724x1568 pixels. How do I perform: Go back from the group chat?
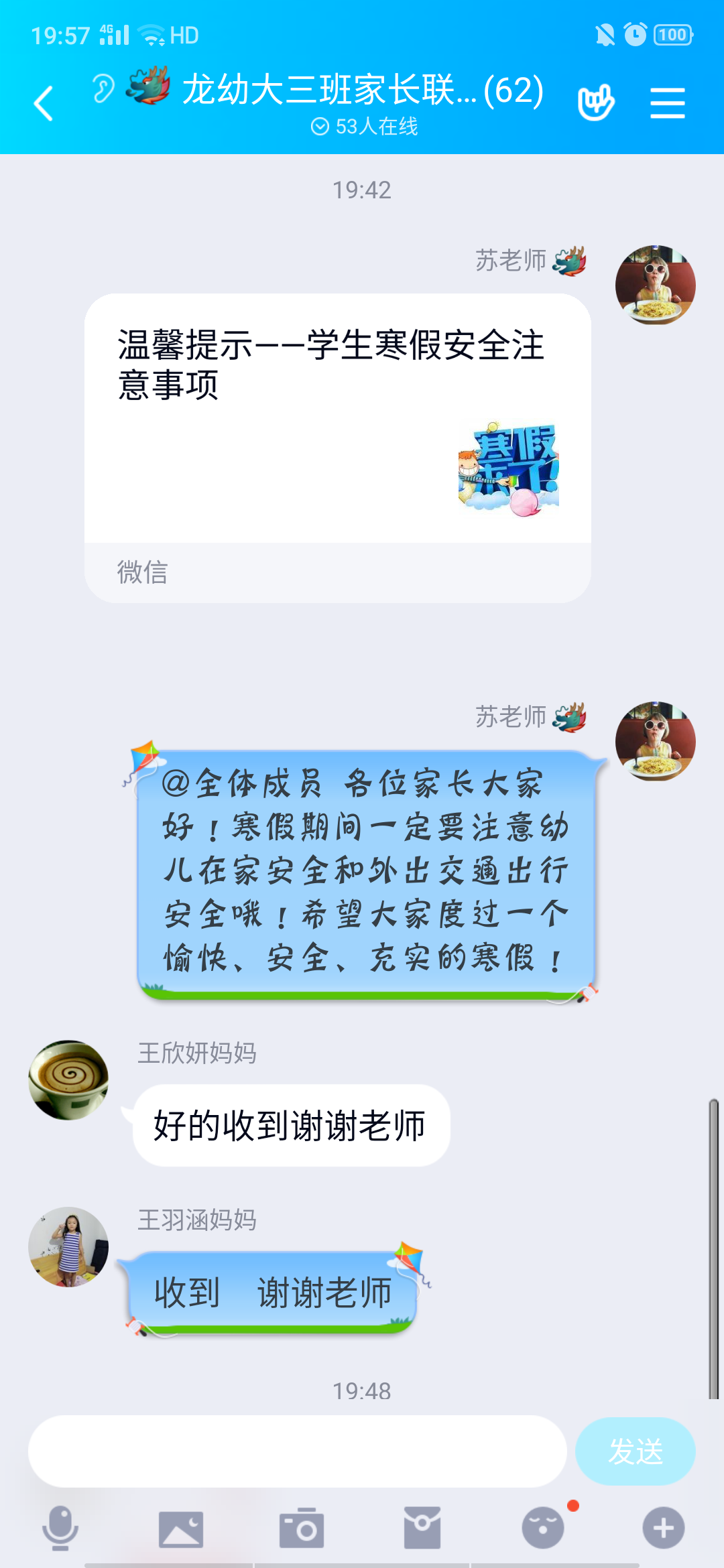pos(44,104)
